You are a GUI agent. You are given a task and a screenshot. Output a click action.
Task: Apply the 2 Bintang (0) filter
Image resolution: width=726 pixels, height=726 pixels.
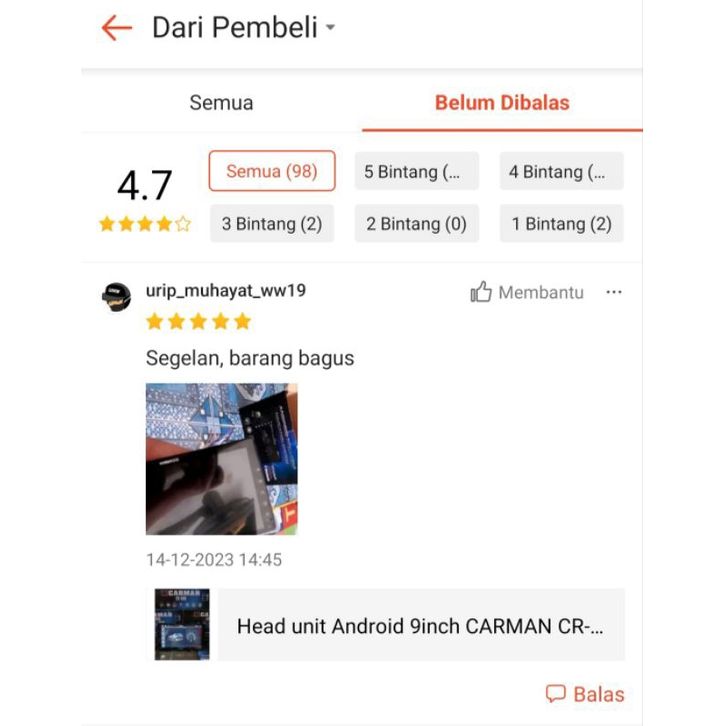pyautogui.click(x=416, y=223)
